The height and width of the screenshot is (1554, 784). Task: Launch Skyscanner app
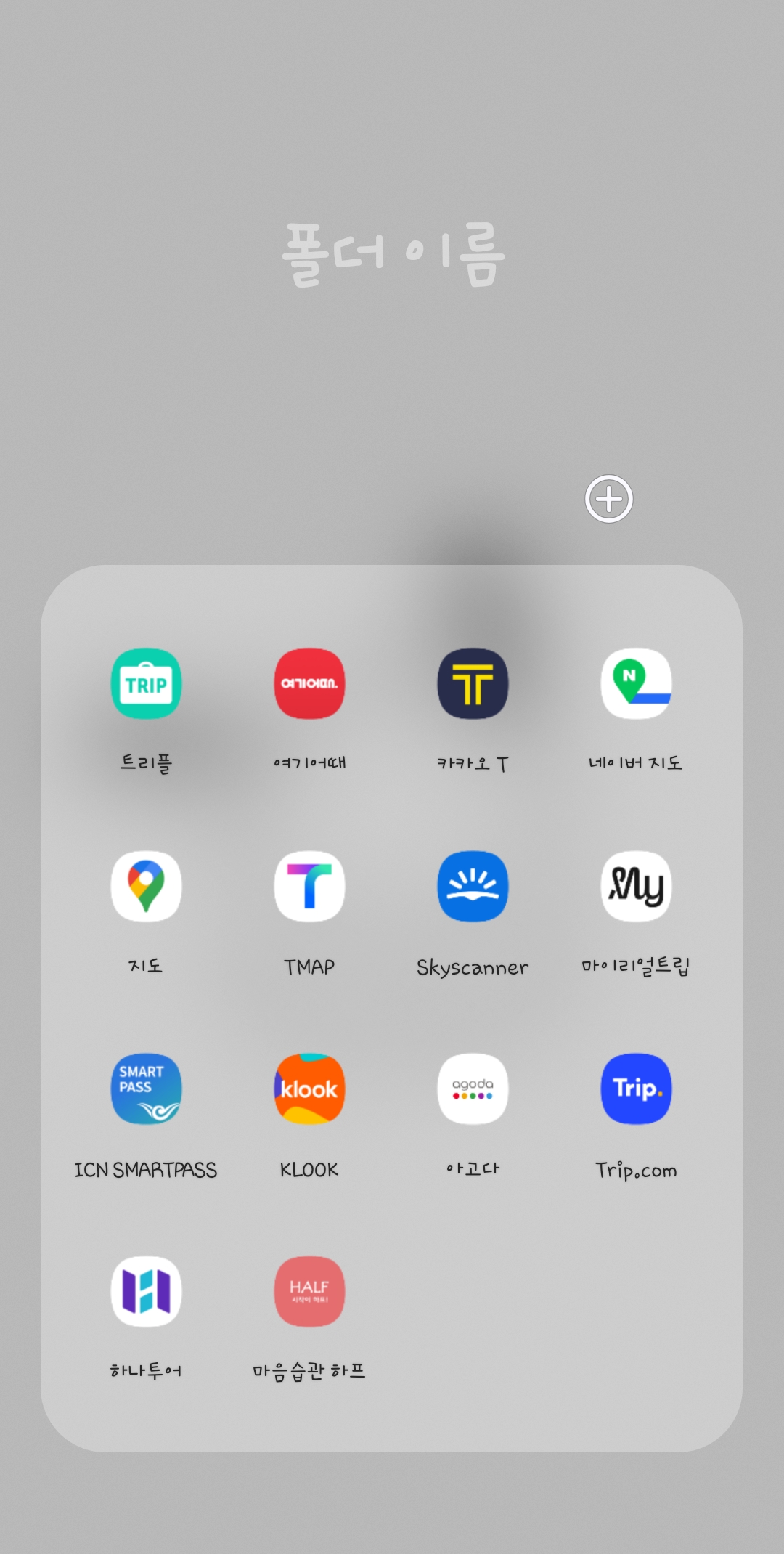click(473, 886)
